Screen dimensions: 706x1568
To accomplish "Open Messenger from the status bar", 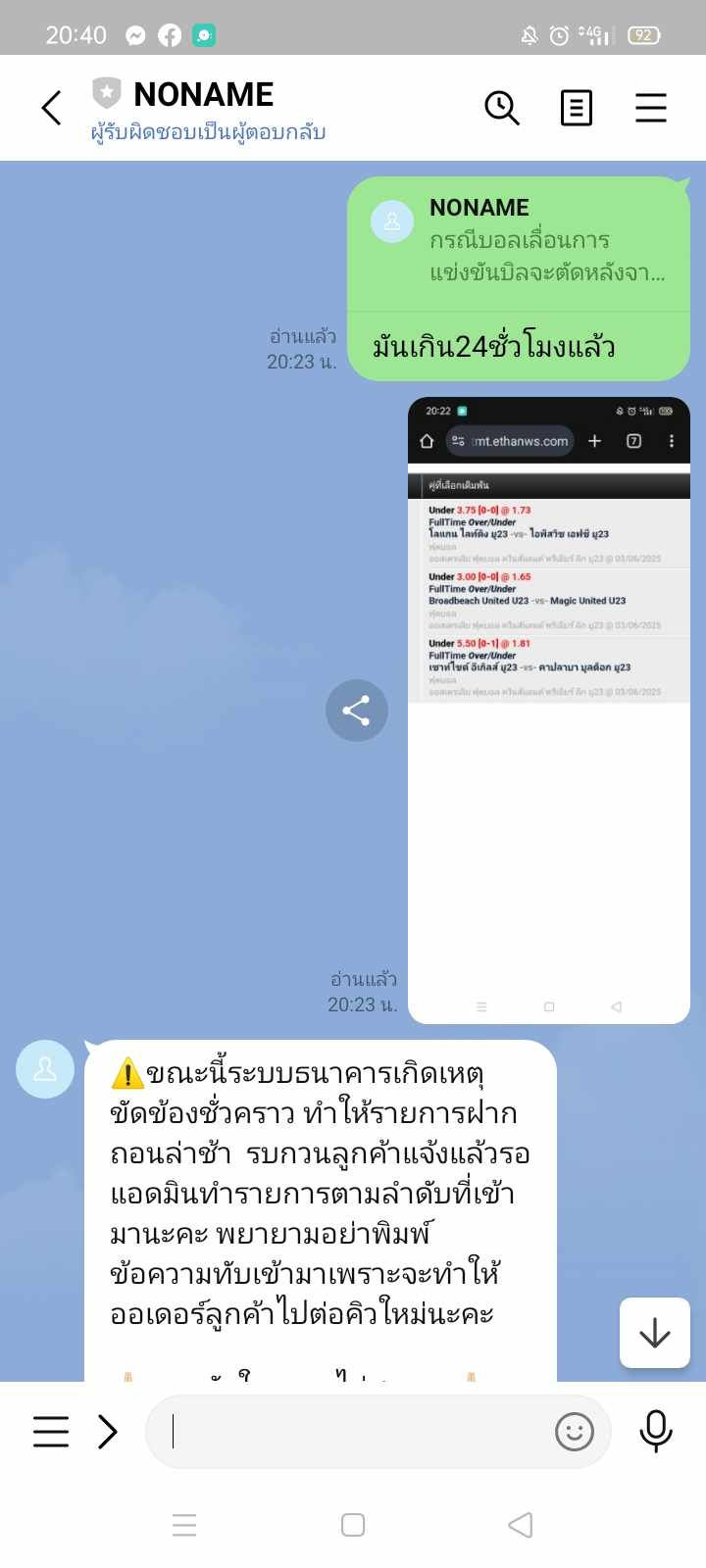I will (x=132, y=33).
